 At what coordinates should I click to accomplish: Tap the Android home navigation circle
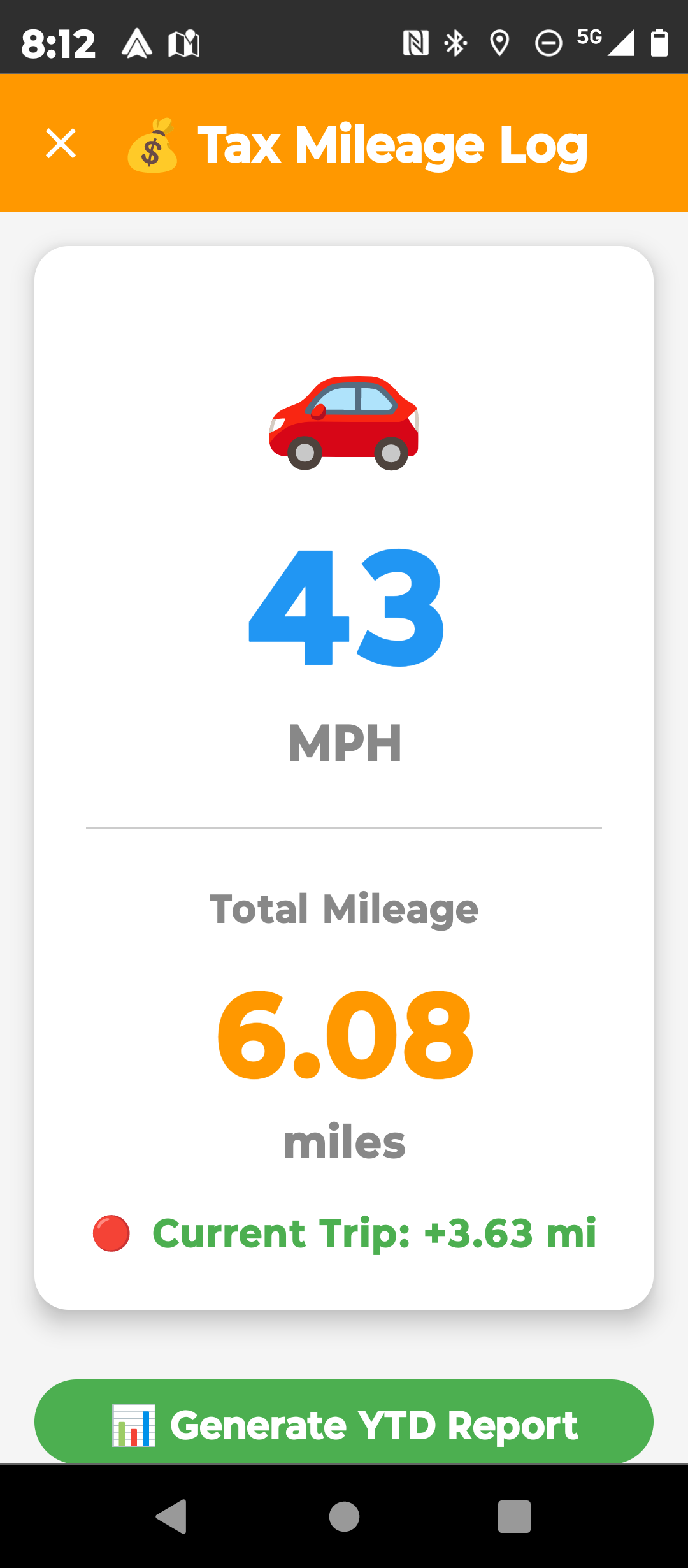pyautogui.click(x=344, y=1518)
